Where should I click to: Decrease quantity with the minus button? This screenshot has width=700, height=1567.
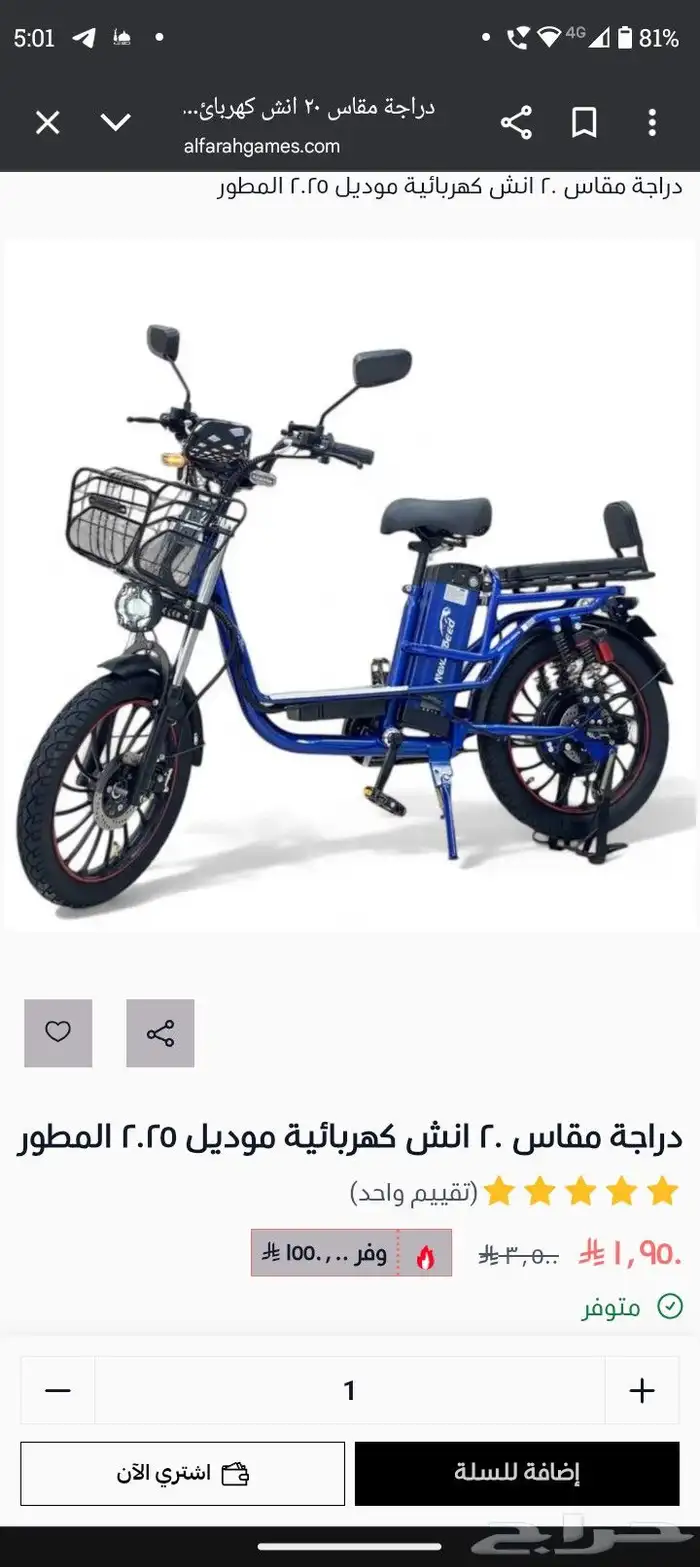point(58,1390)
